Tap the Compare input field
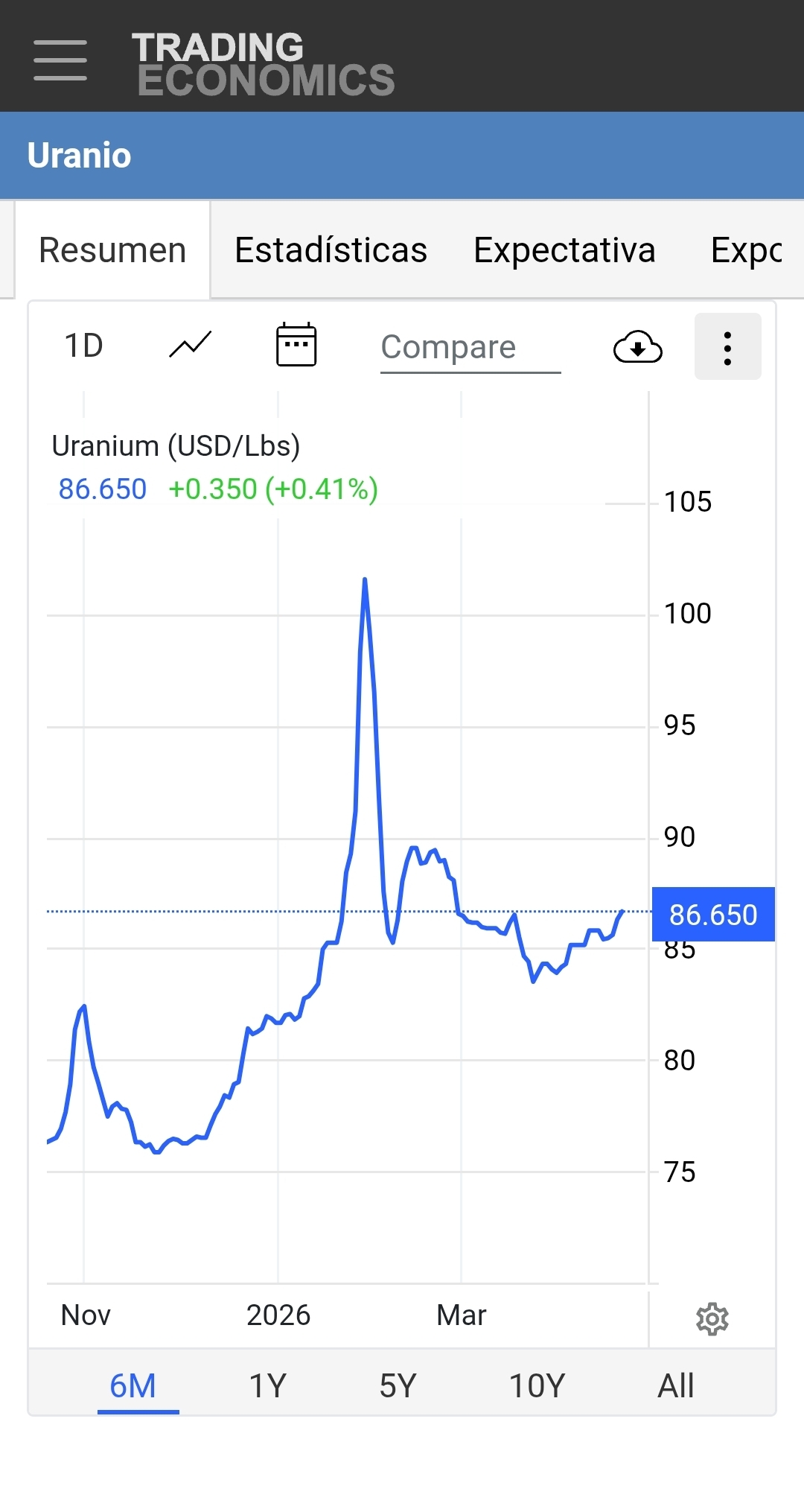This screenshot has height=1512, width=804. [470, 347]
